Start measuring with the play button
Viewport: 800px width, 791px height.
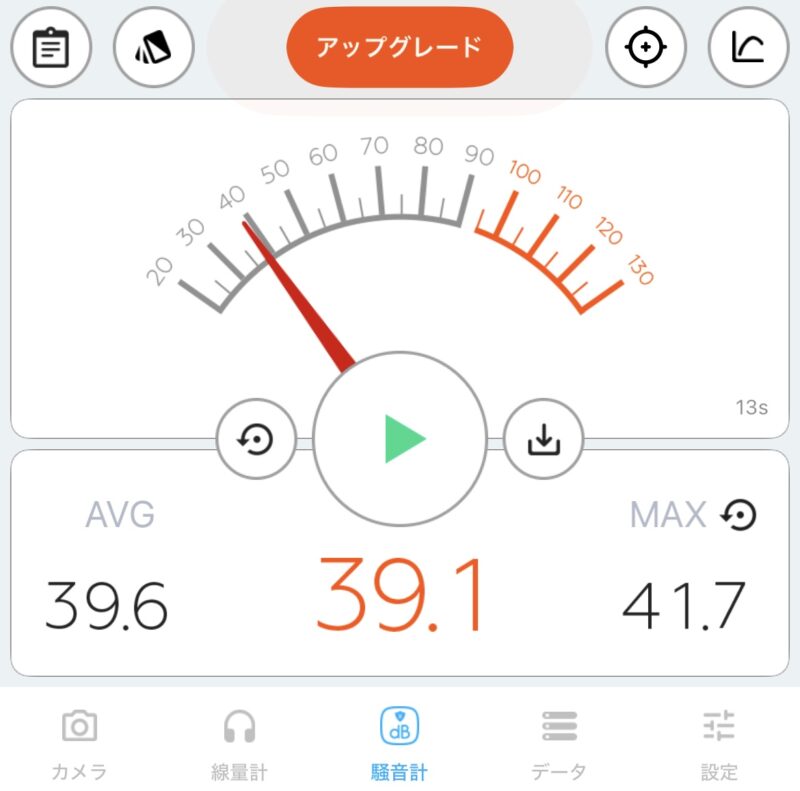point(400,439)
